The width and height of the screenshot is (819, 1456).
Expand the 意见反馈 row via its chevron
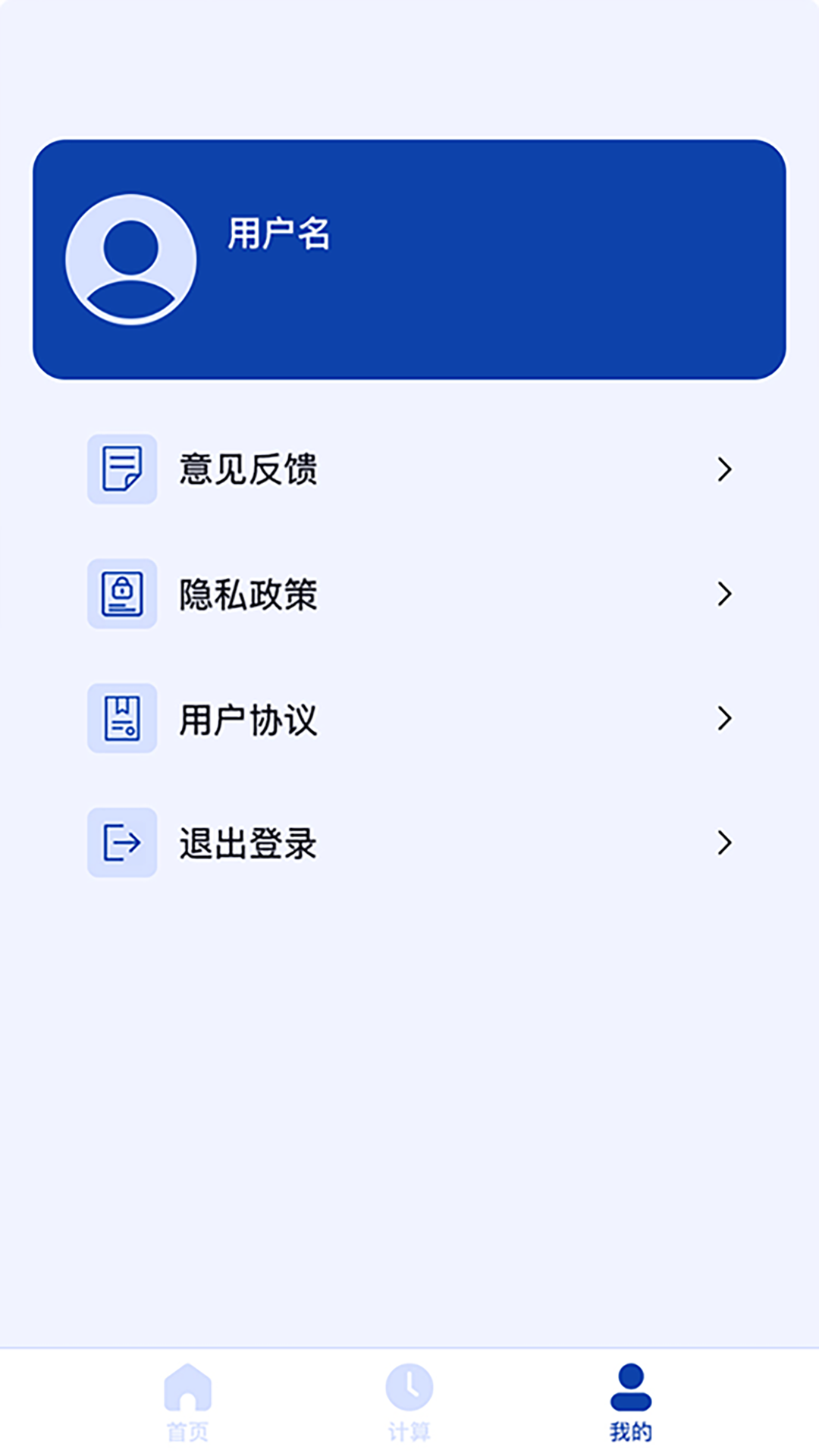pos(725,470)
